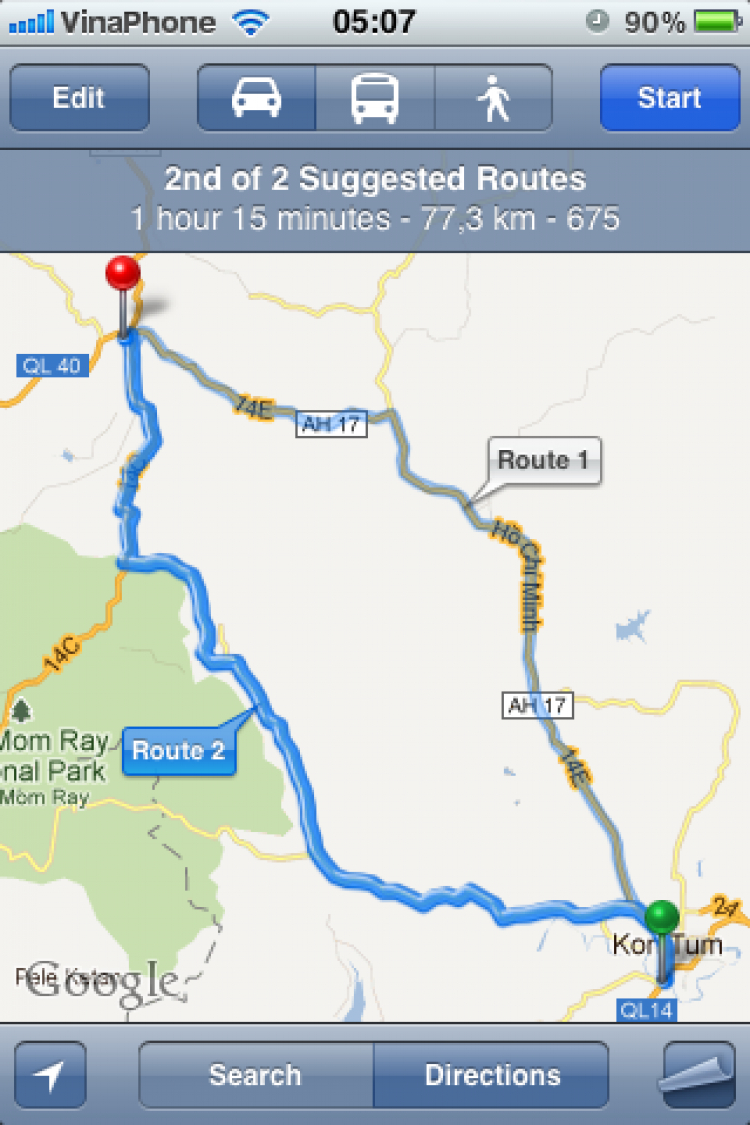
Task: Switch to walking directions
Action: coord(493,98)
